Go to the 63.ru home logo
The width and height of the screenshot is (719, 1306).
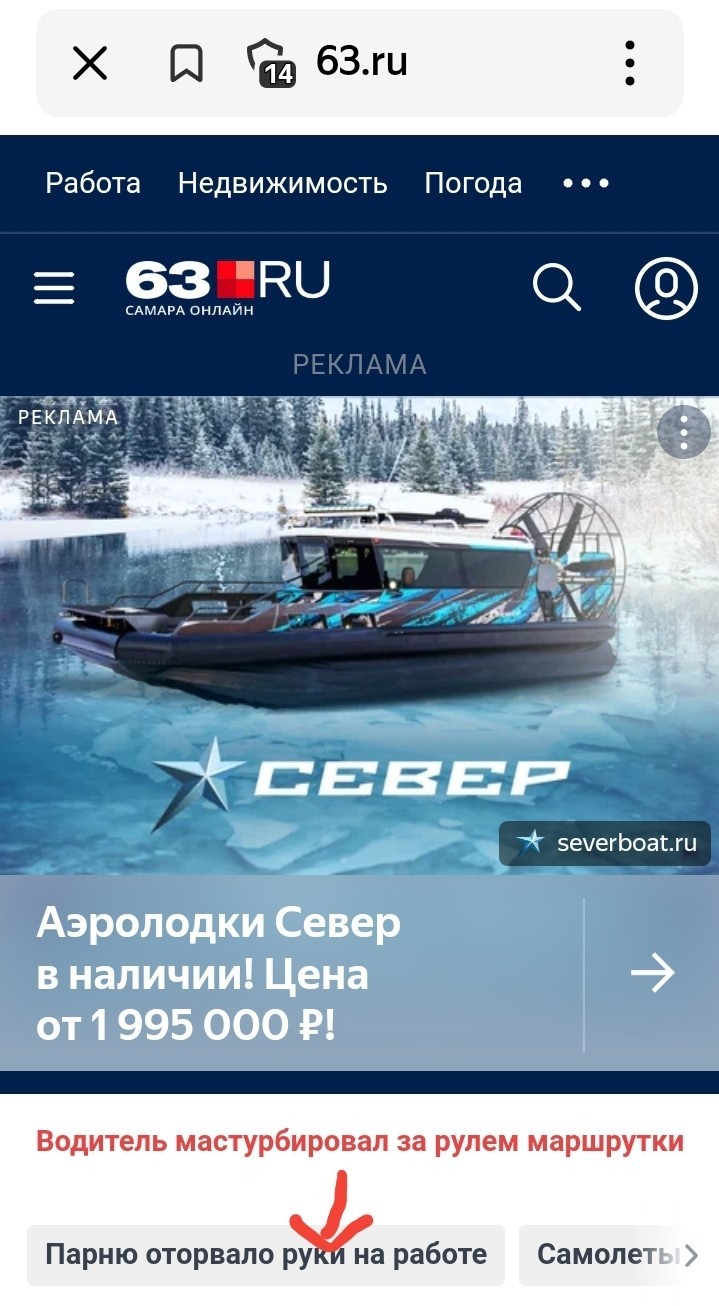pyautogui.click(x=227, y=287)
